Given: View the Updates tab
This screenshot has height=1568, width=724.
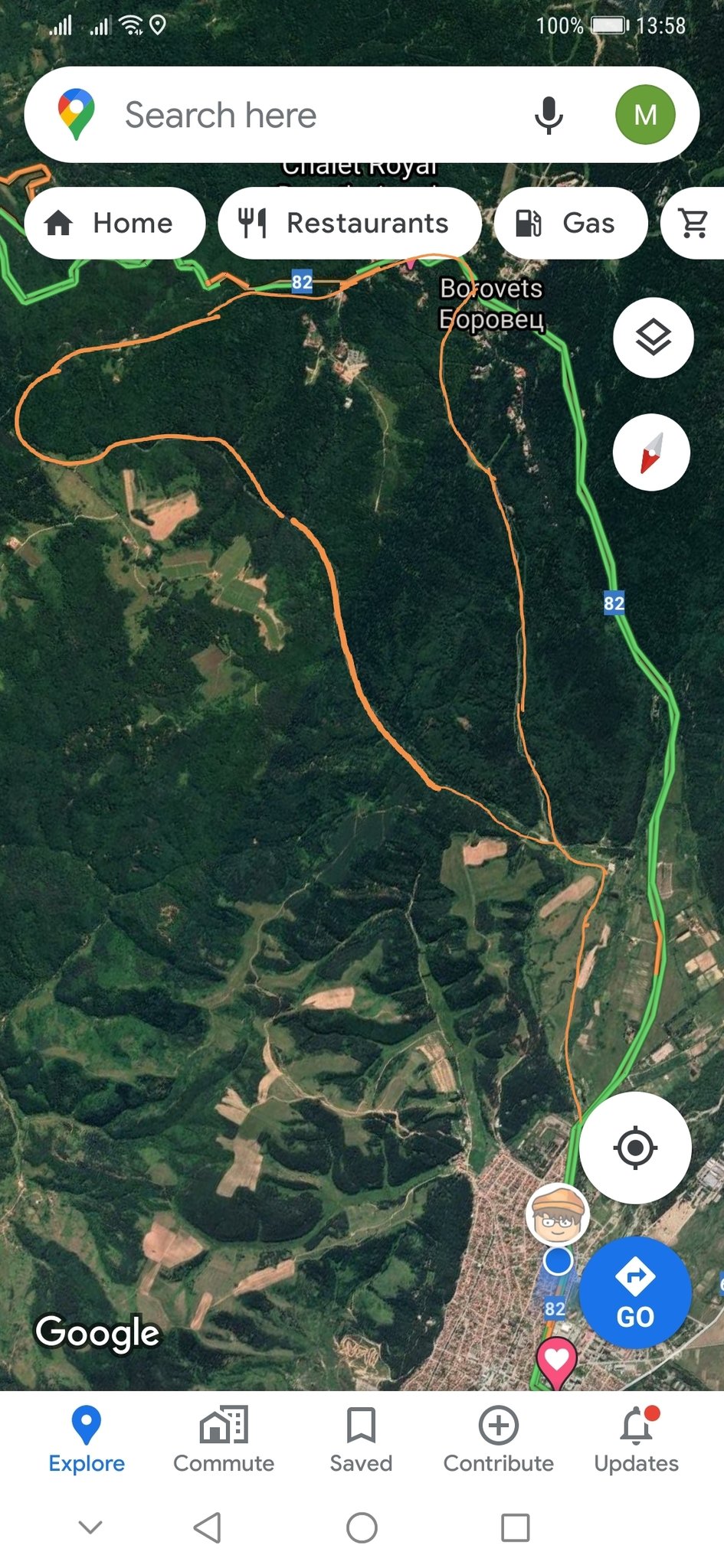Looking at the screenshot, I should click(x=636, y=1439).
